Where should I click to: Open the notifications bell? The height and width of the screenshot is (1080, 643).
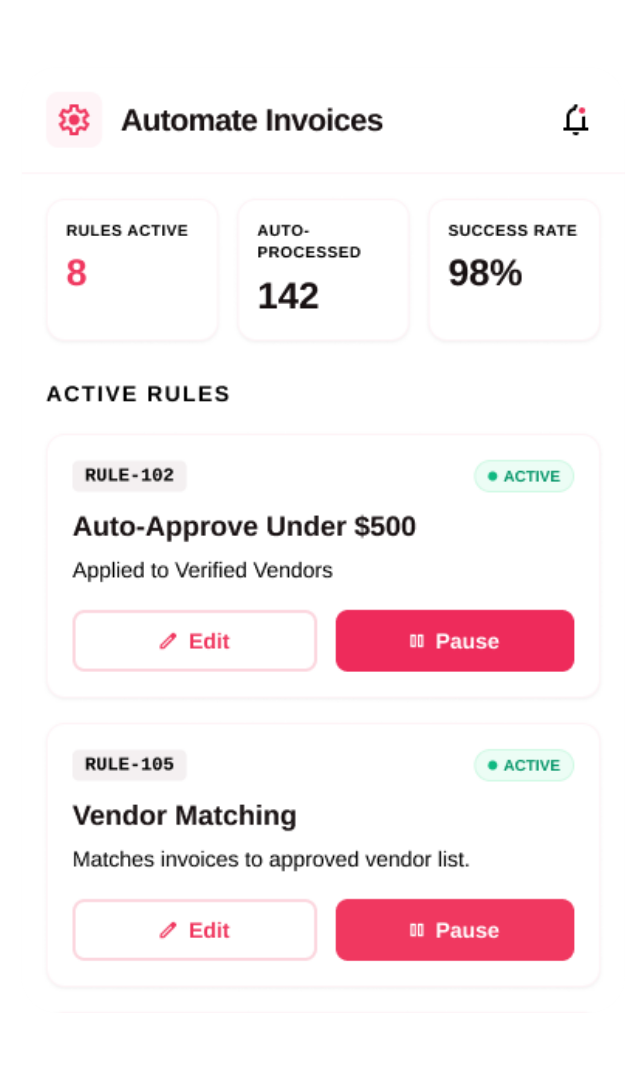tap(575, 120)
